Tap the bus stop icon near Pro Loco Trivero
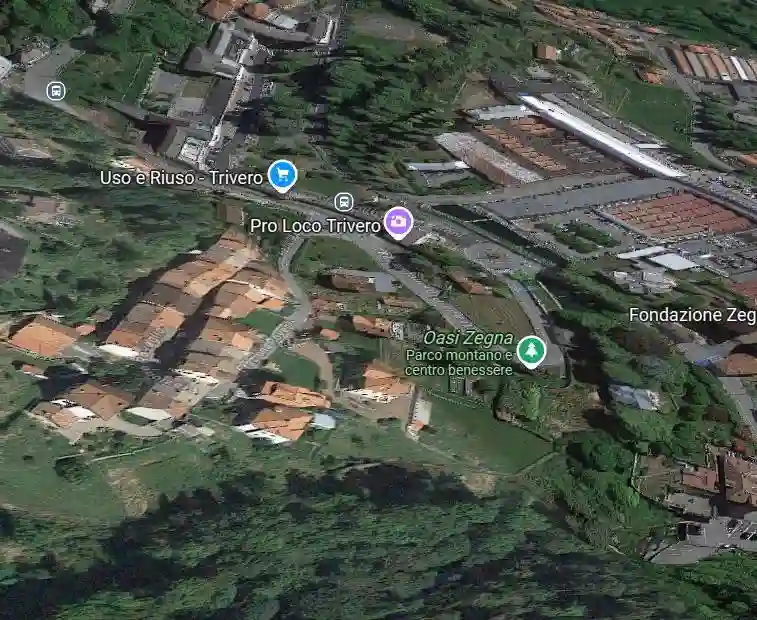The height and width of the screenshot is (620, 757). (344, 202)
